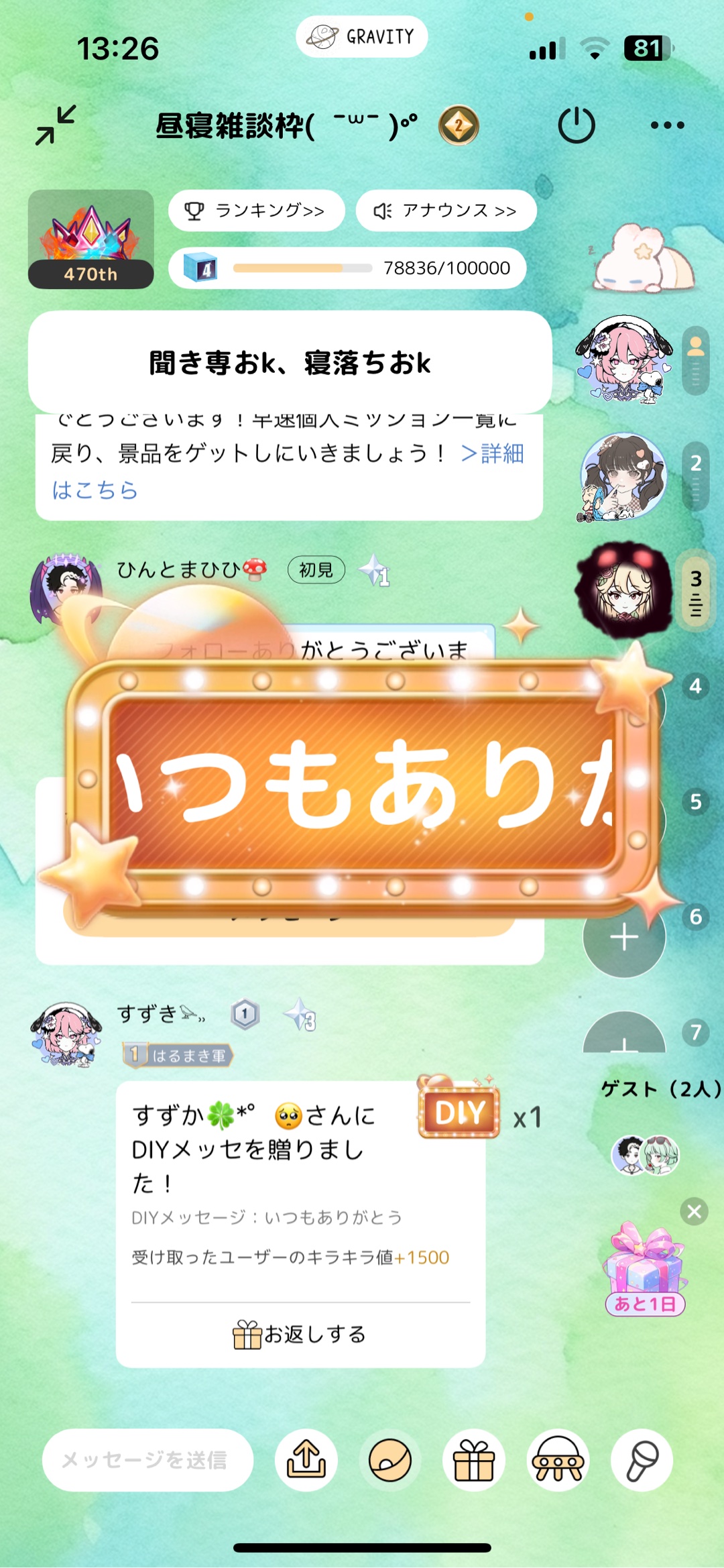This screenshot has width=724, height=1568.
Task: Type in the メッセージを送信 field
Action: tap(147, 1460)
